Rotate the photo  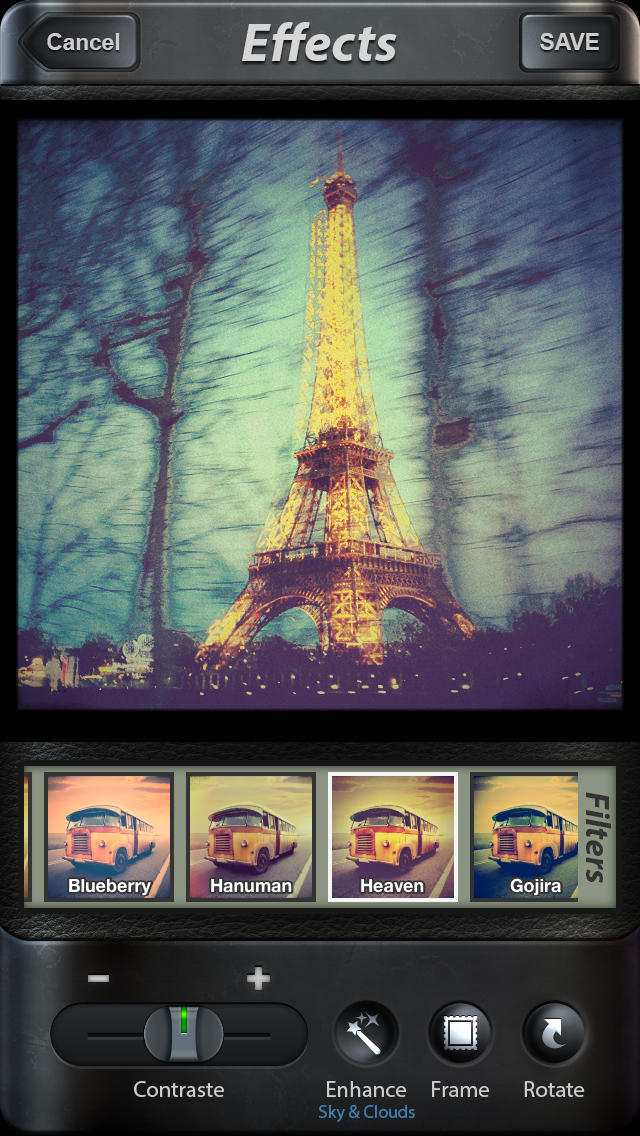tap(553, 1034)
